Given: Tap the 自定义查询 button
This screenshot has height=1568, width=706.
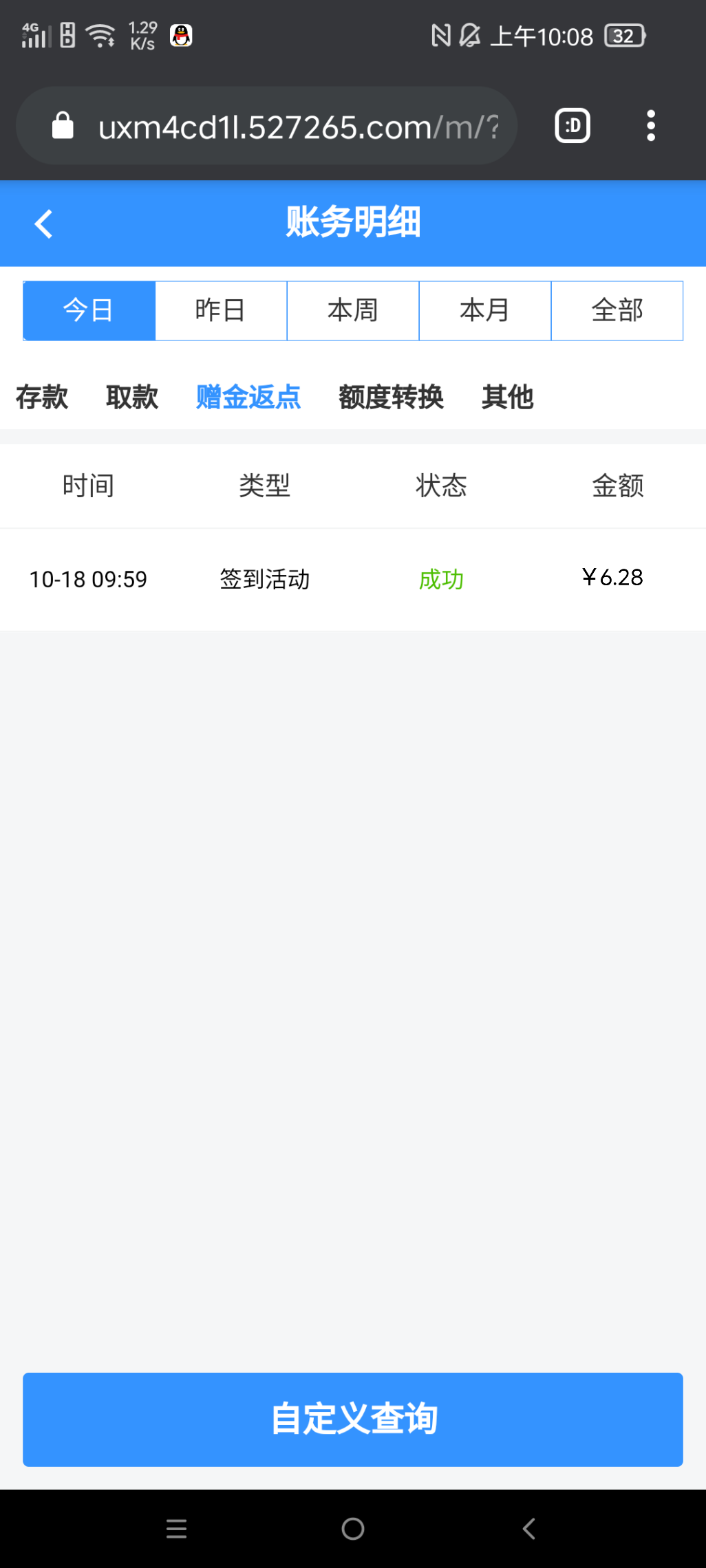Looking at the screenshot, I should pyautogui.click(x=353, y=1419).
